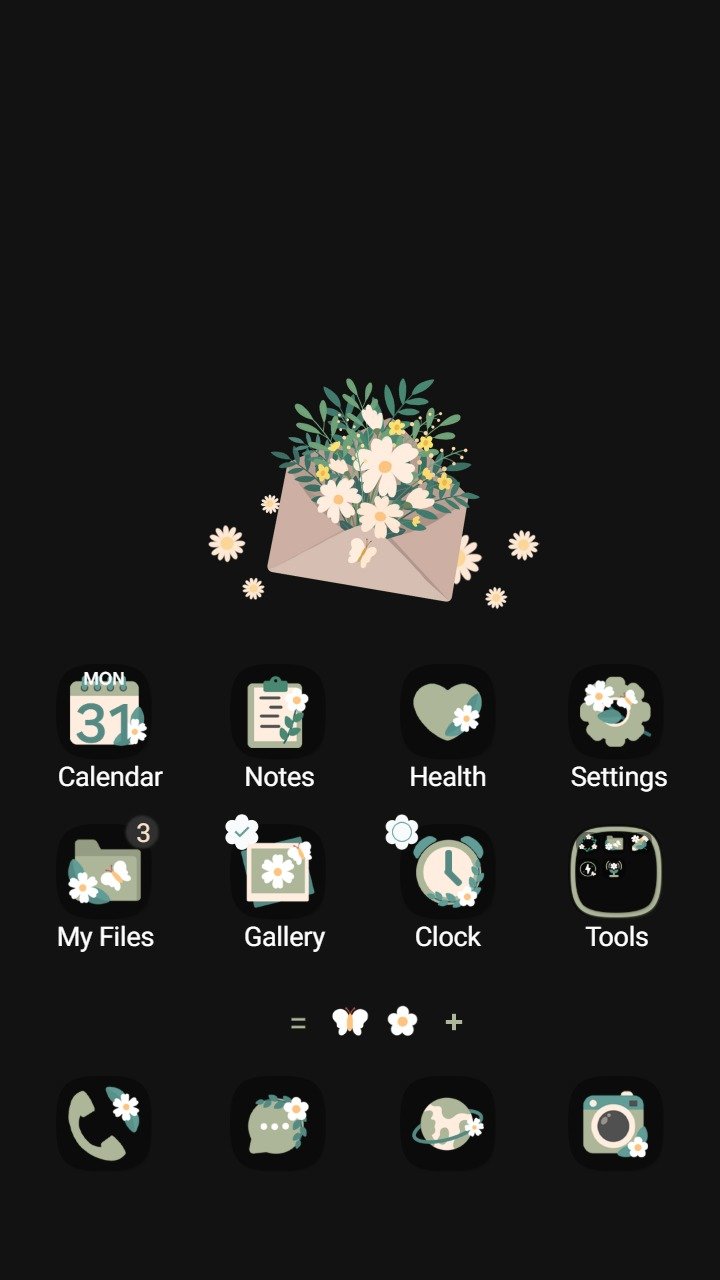Open the Calendar app
This screenshot has height=1280, width=720.
coord(104,712)
